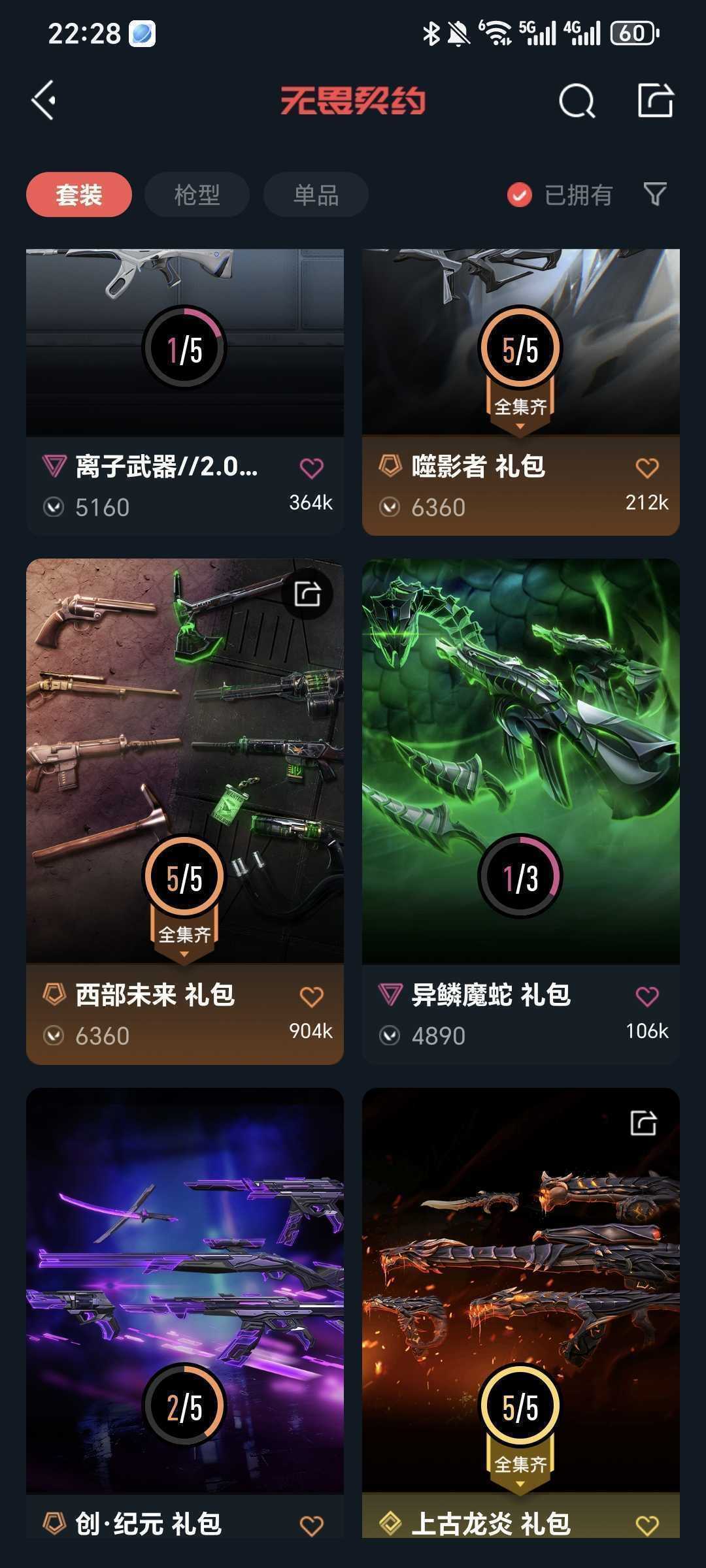Favorite the 异鳞魔蛇 礼包 bundle
Image resolution: width=706 pixels, height=1568 pixels.
click(647, 997)
